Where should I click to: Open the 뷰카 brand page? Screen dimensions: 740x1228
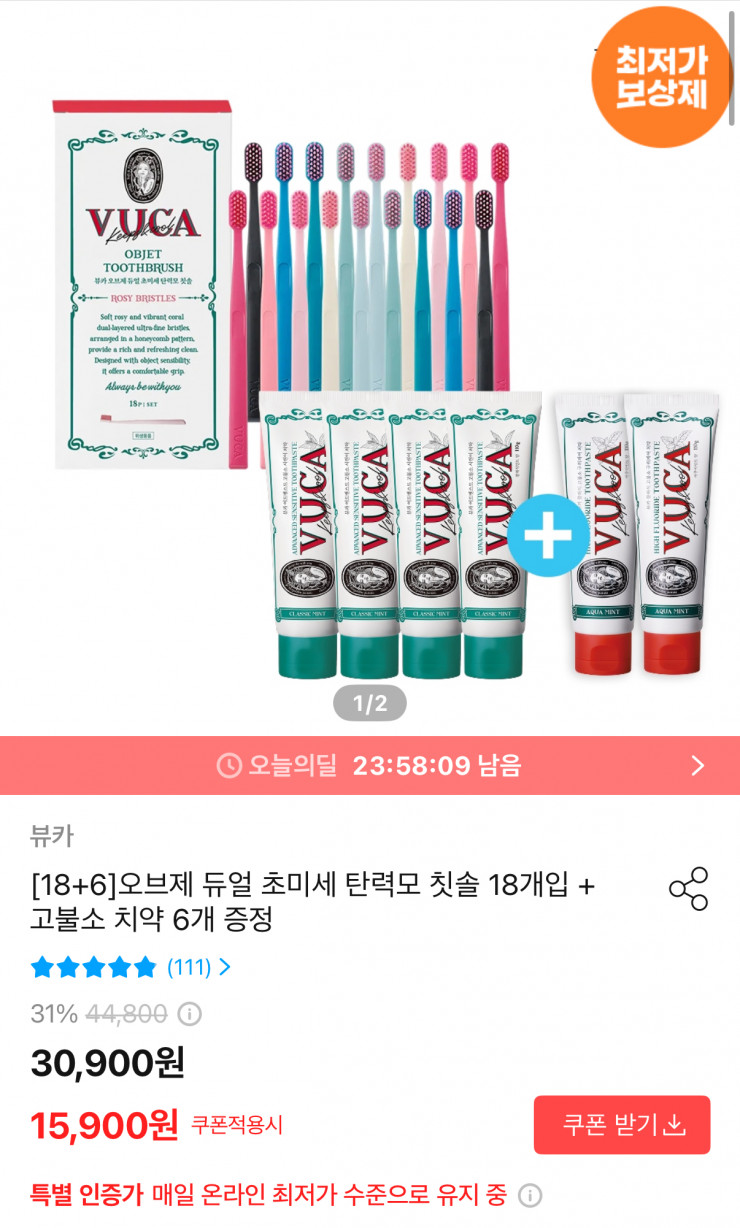coord(51,836)
